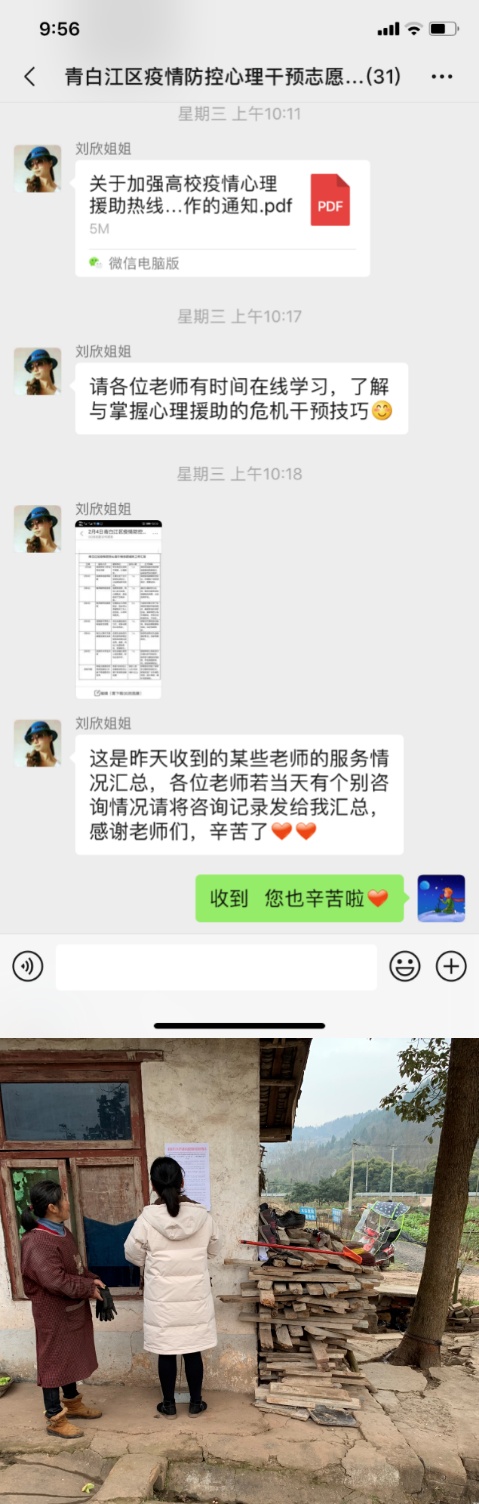
Task: Open the emoji sticker panel
Action: coord(404,966)
